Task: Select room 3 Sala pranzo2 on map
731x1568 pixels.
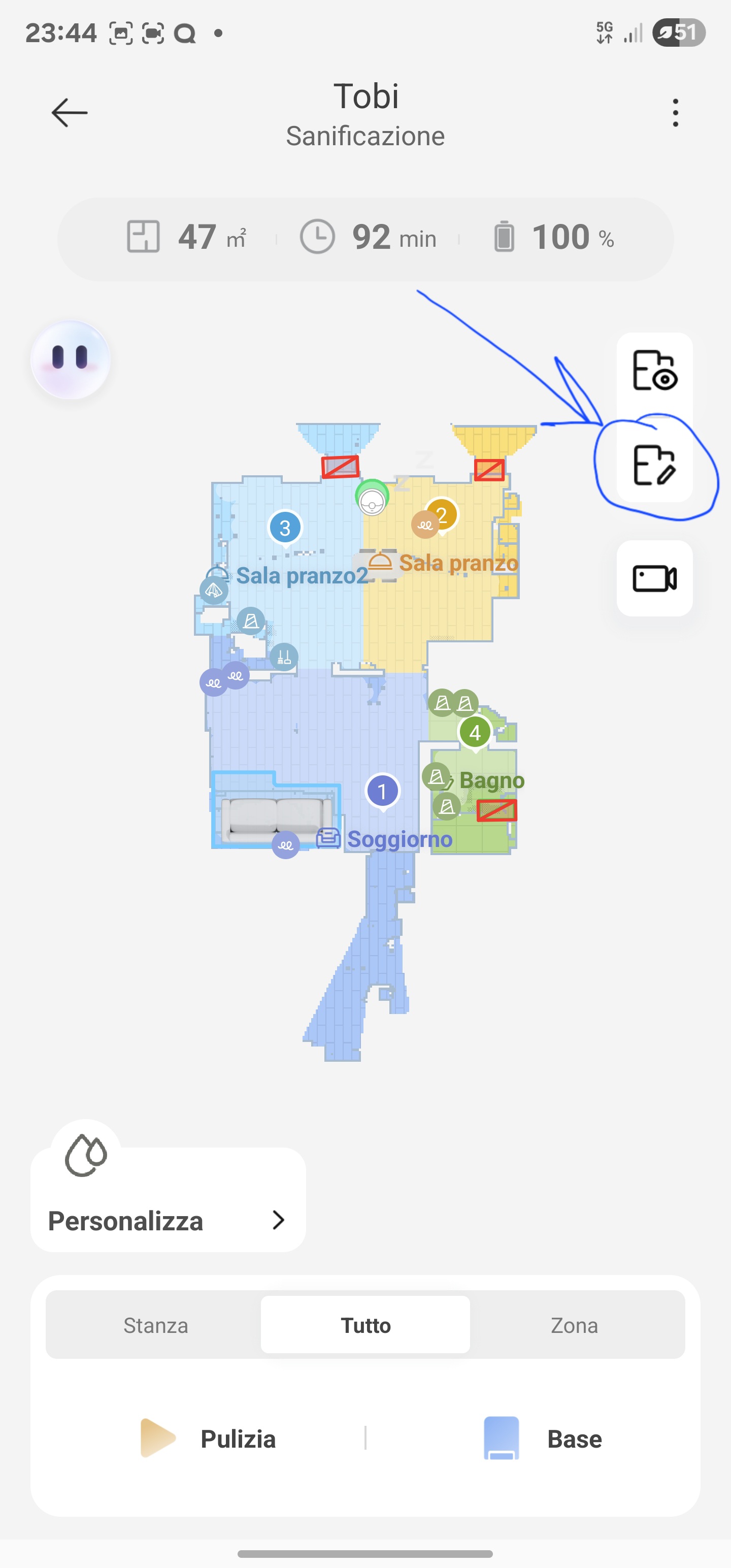Action: [x=285, y=527]
